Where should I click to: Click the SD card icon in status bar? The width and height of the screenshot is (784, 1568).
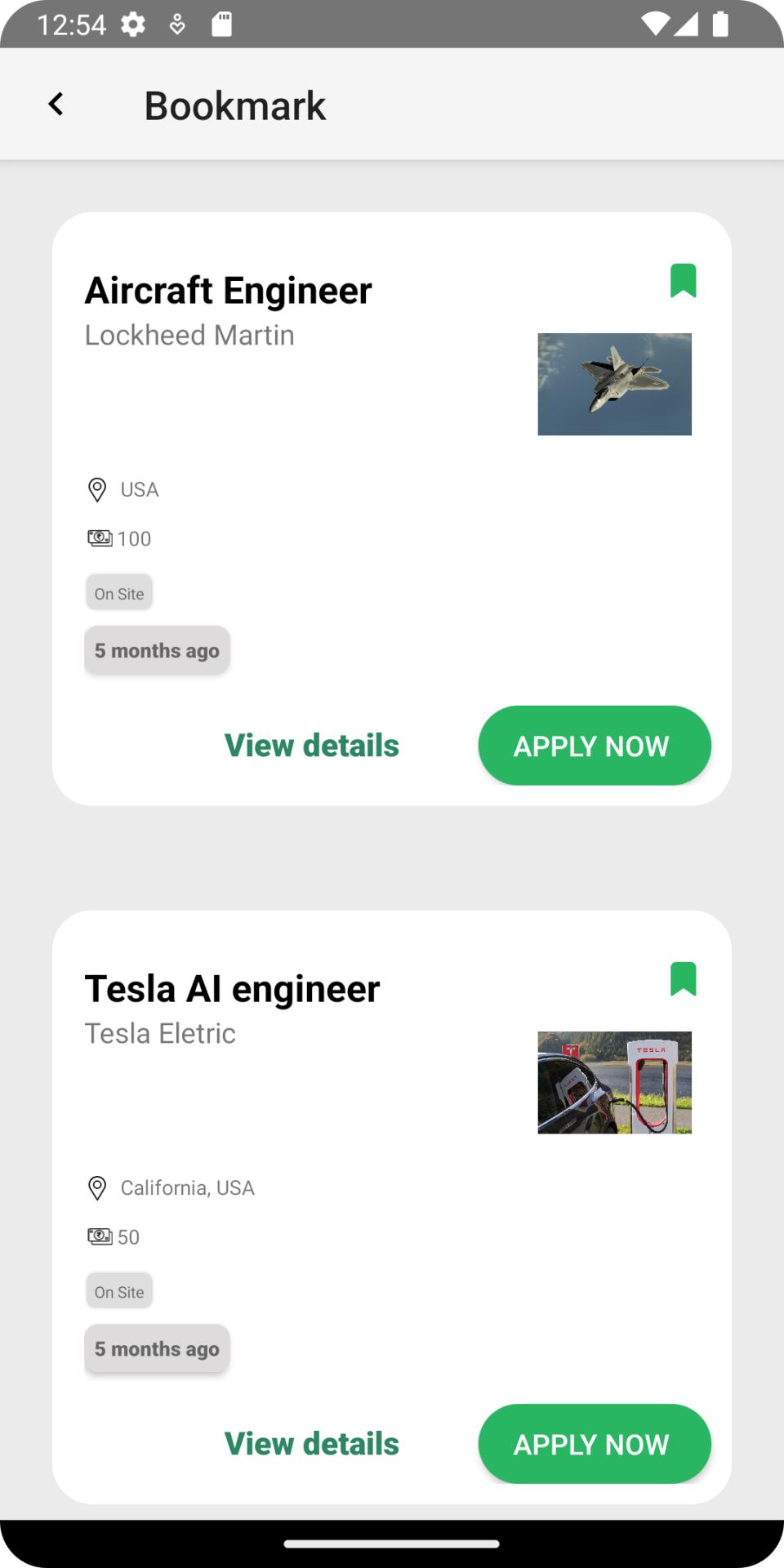point(222,24)
